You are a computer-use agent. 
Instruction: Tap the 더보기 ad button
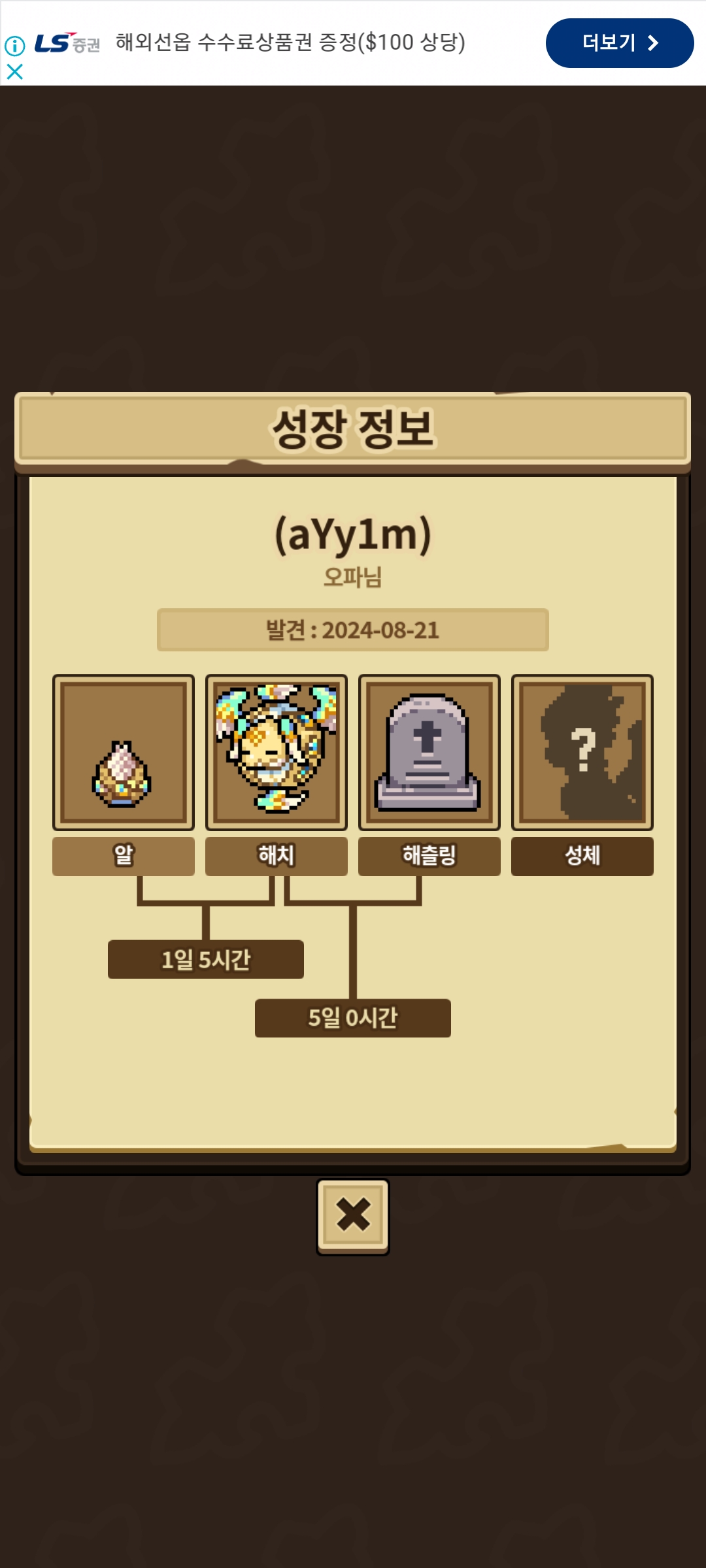[620, 43]
